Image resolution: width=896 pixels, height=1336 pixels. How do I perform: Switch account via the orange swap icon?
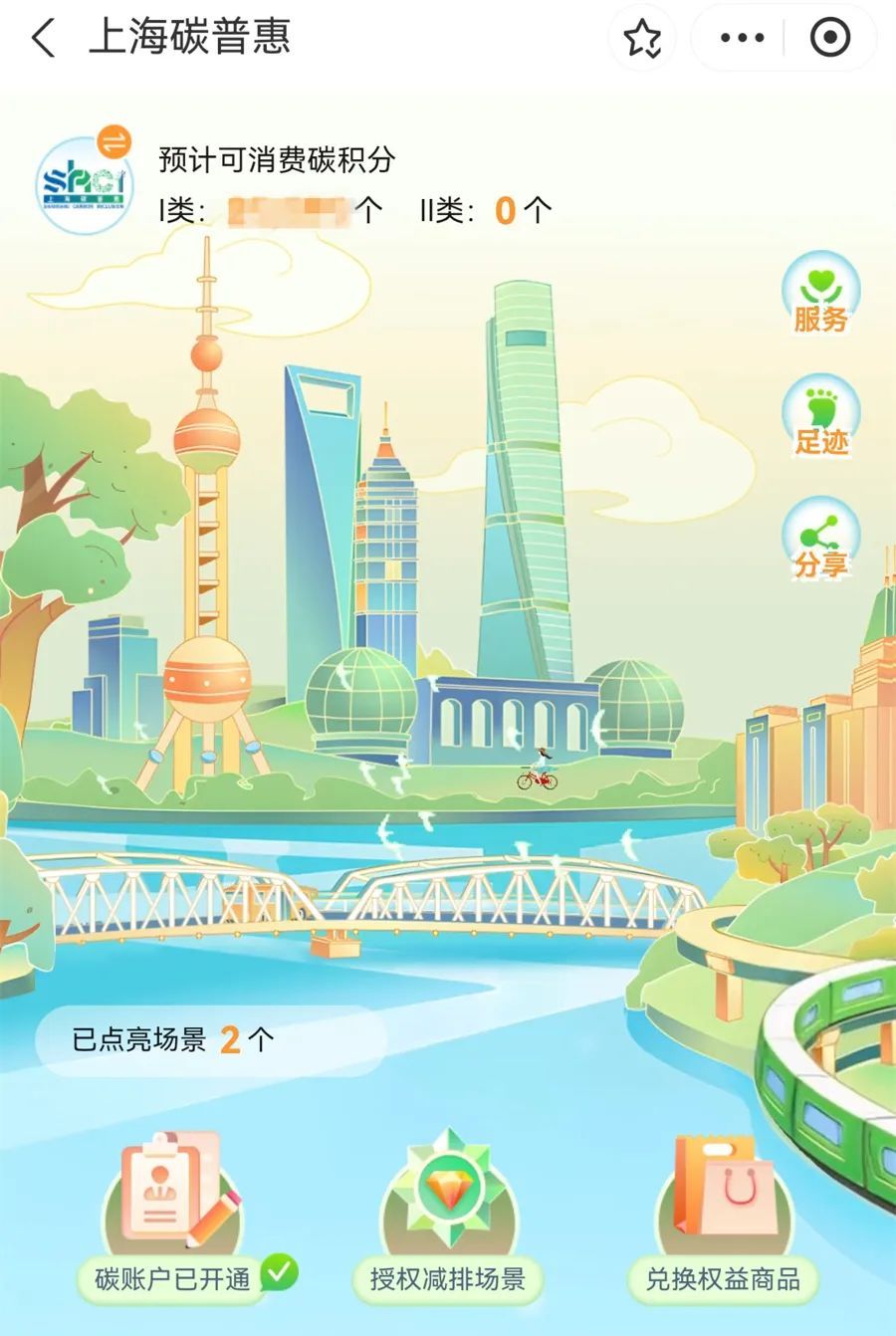114,141
